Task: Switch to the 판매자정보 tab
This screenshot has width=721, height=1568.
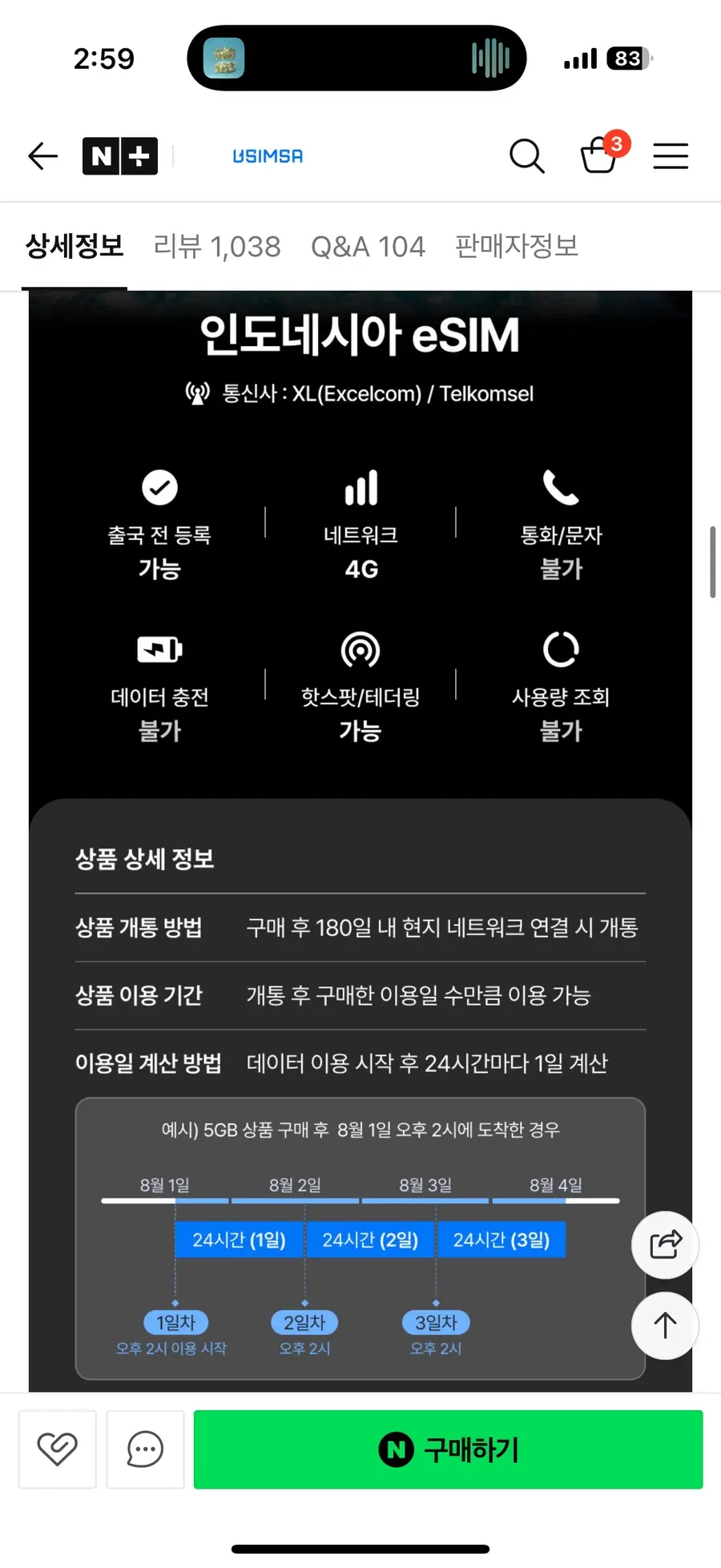Action: click(517, 246)
